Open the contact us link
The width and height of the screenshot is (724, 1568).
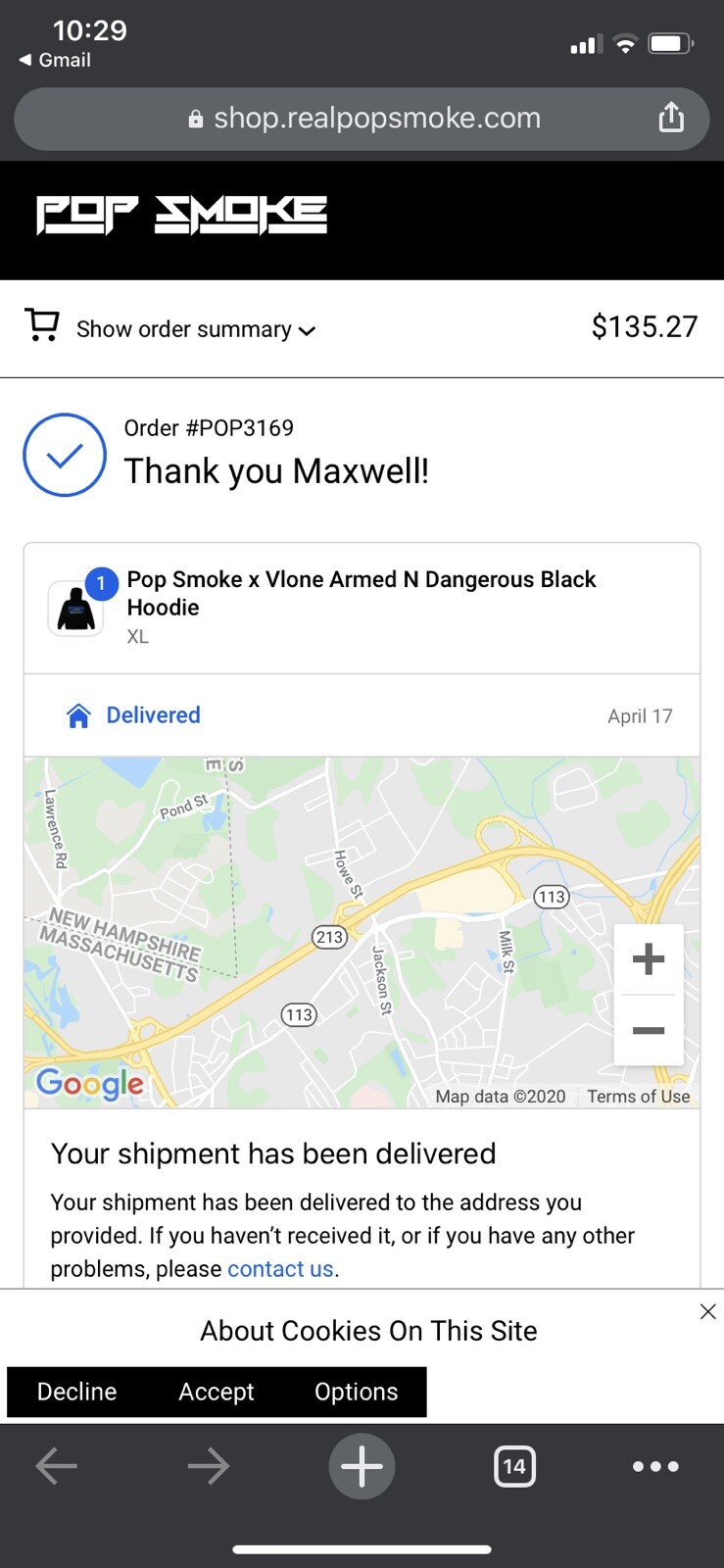click(280, 1269)
